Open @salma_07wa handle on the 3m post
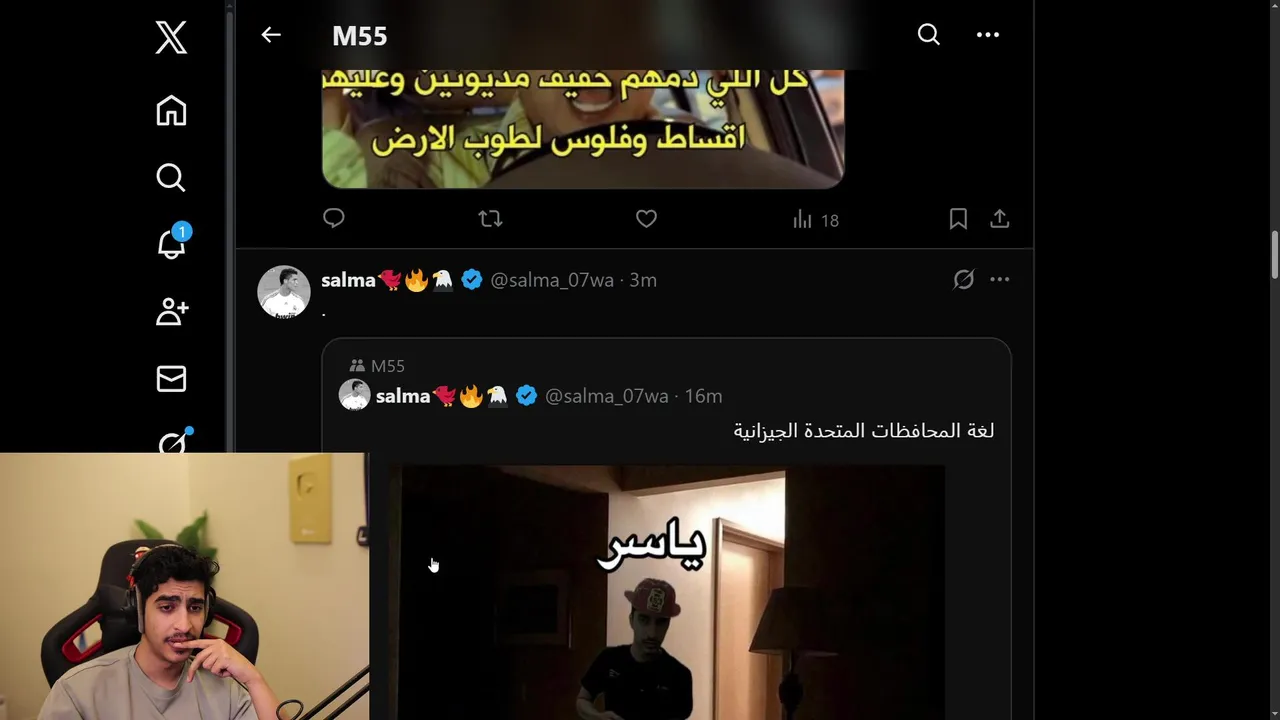 click(x=552, y=280)
